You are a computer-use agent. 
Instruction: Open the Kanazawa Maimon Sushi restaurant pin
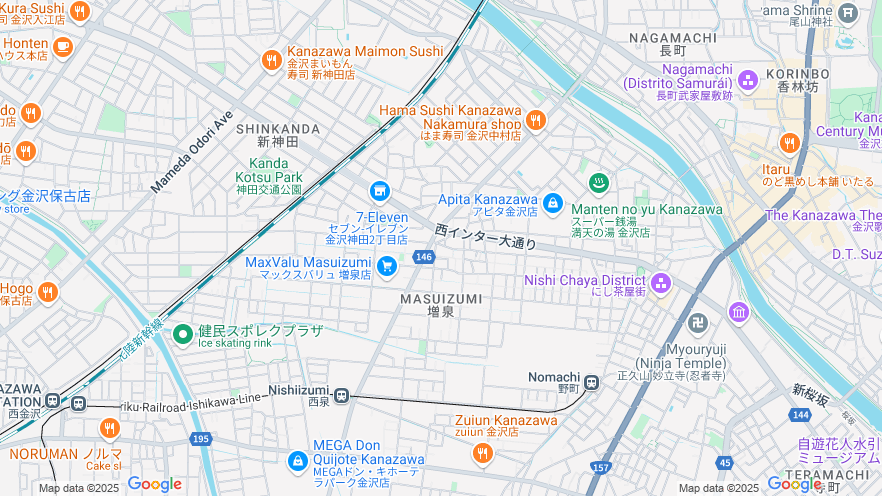coord(271,61)
